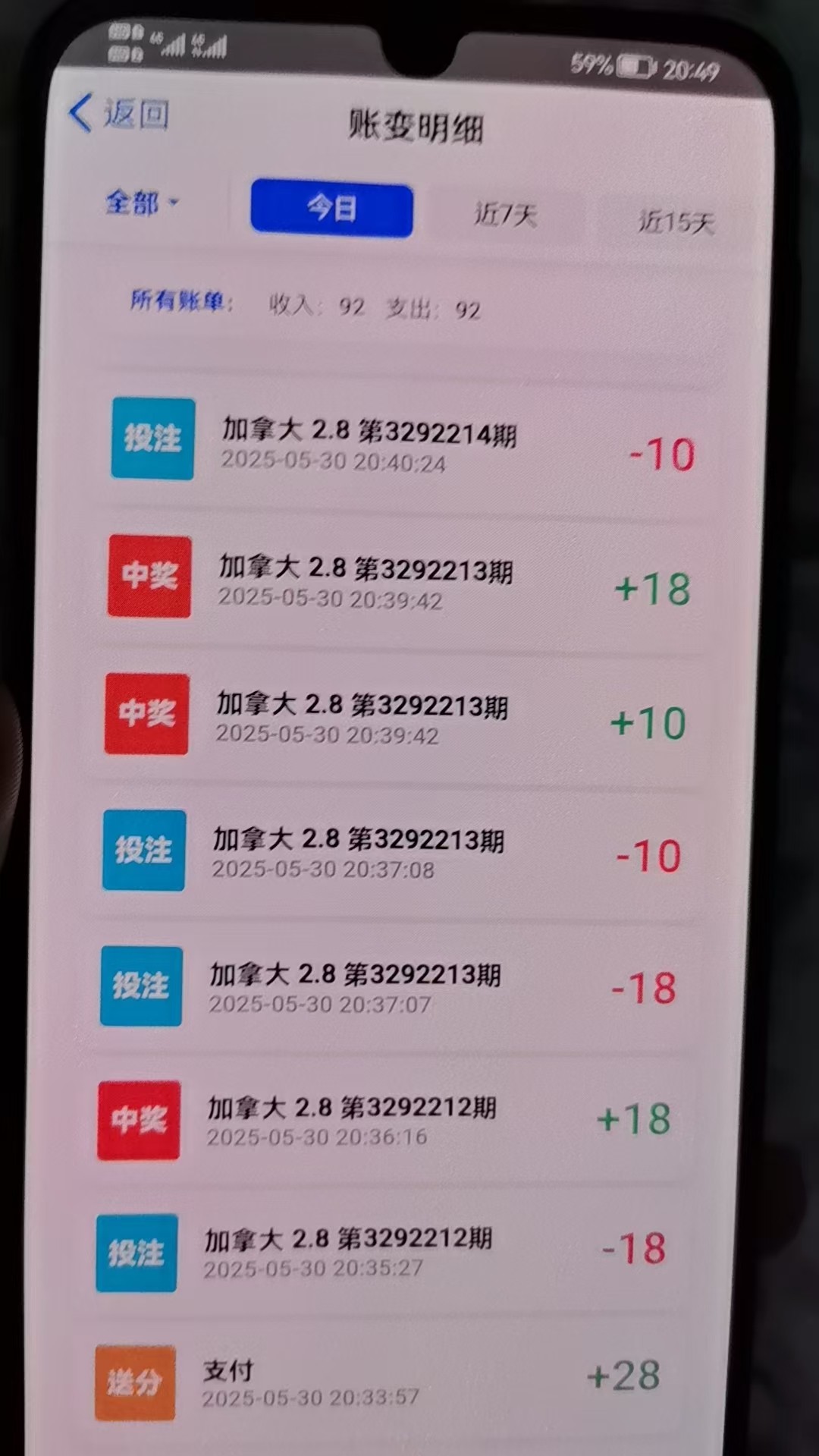Go back using the 返回 arrow

pos(118,114)
